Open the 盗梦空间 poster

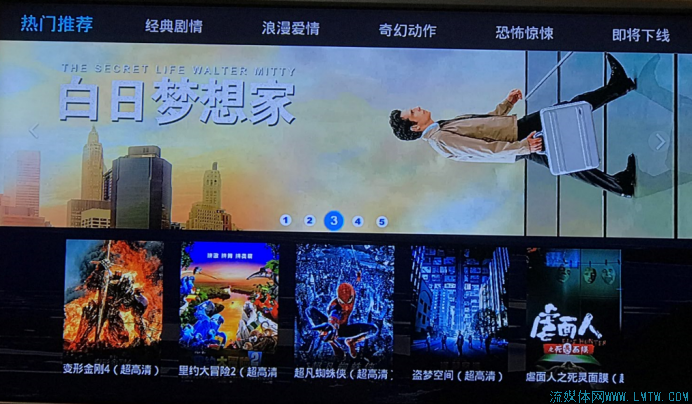point(460,306)
